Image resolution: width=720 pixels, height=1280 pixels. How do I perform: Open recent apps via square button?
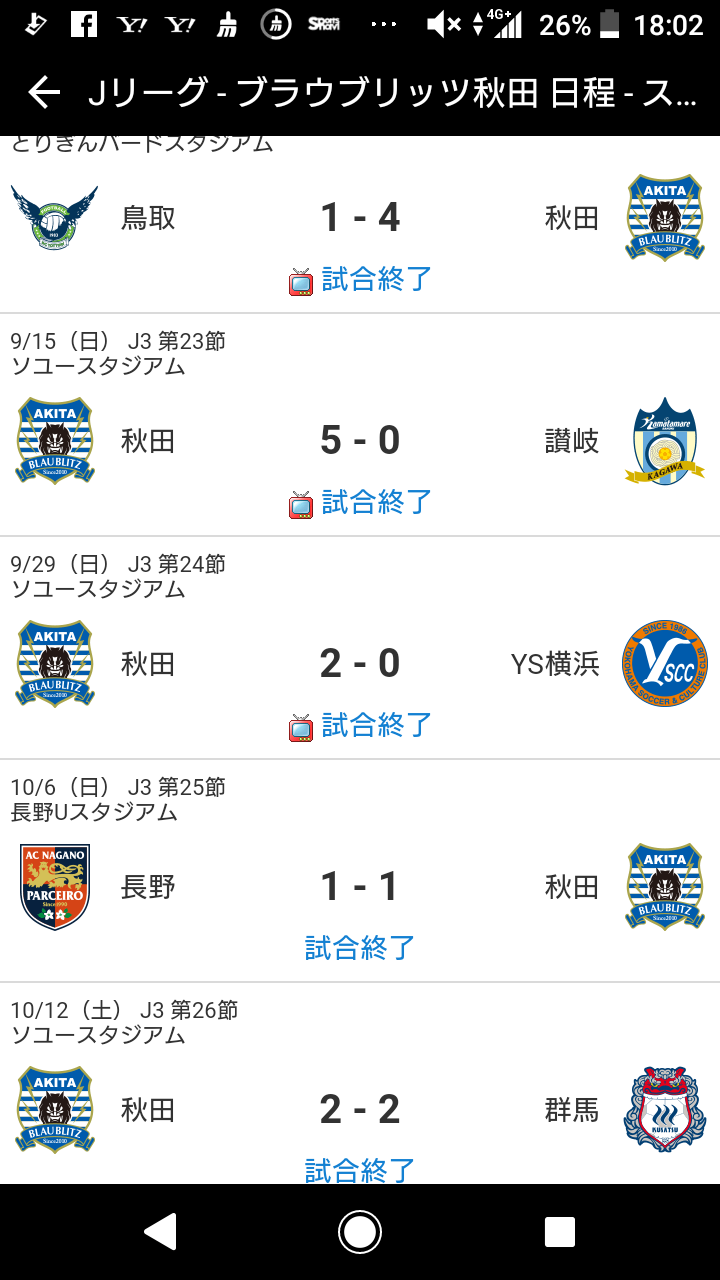point(560,1232)
